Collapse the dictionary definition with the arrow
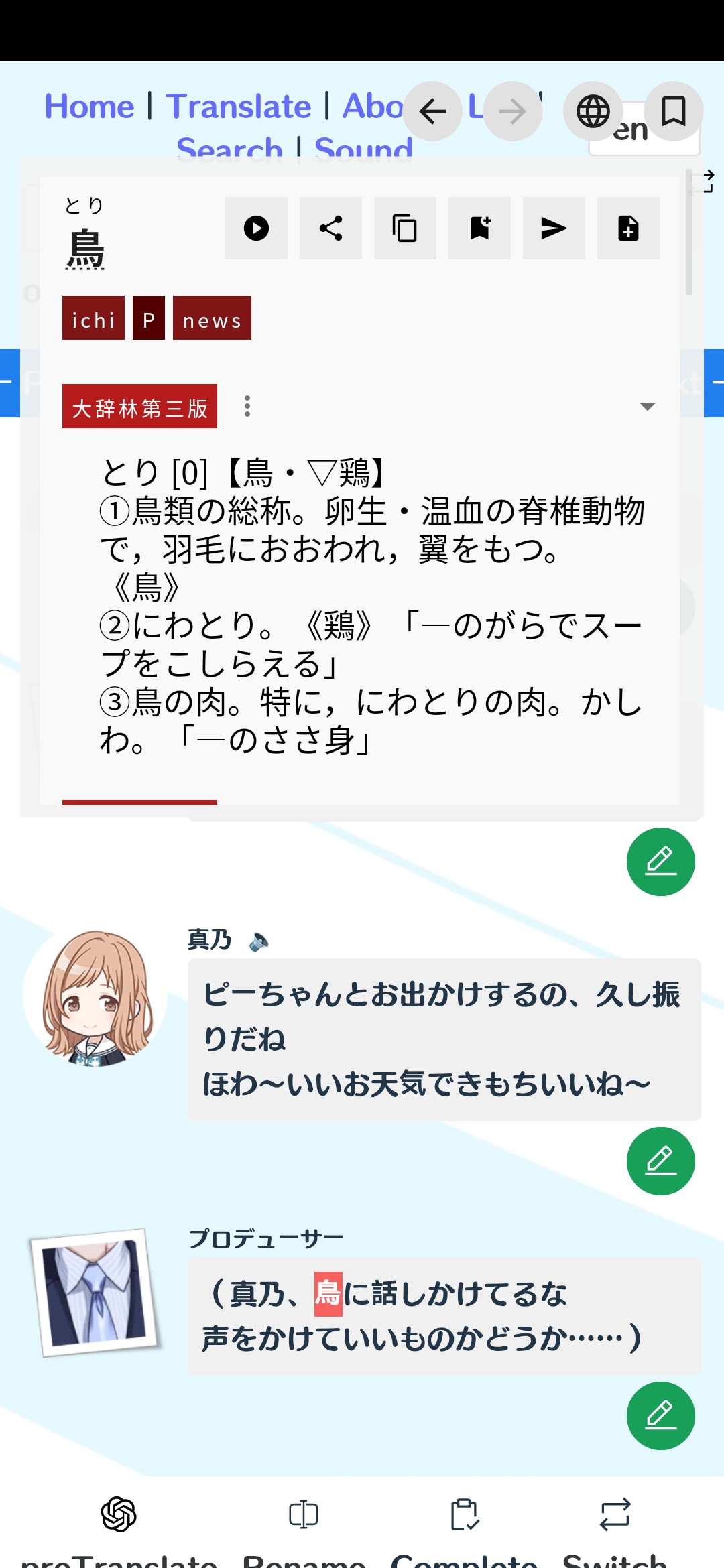Image resolution: width=724 pixels, height=1568 pixels. tap(647, 406)
